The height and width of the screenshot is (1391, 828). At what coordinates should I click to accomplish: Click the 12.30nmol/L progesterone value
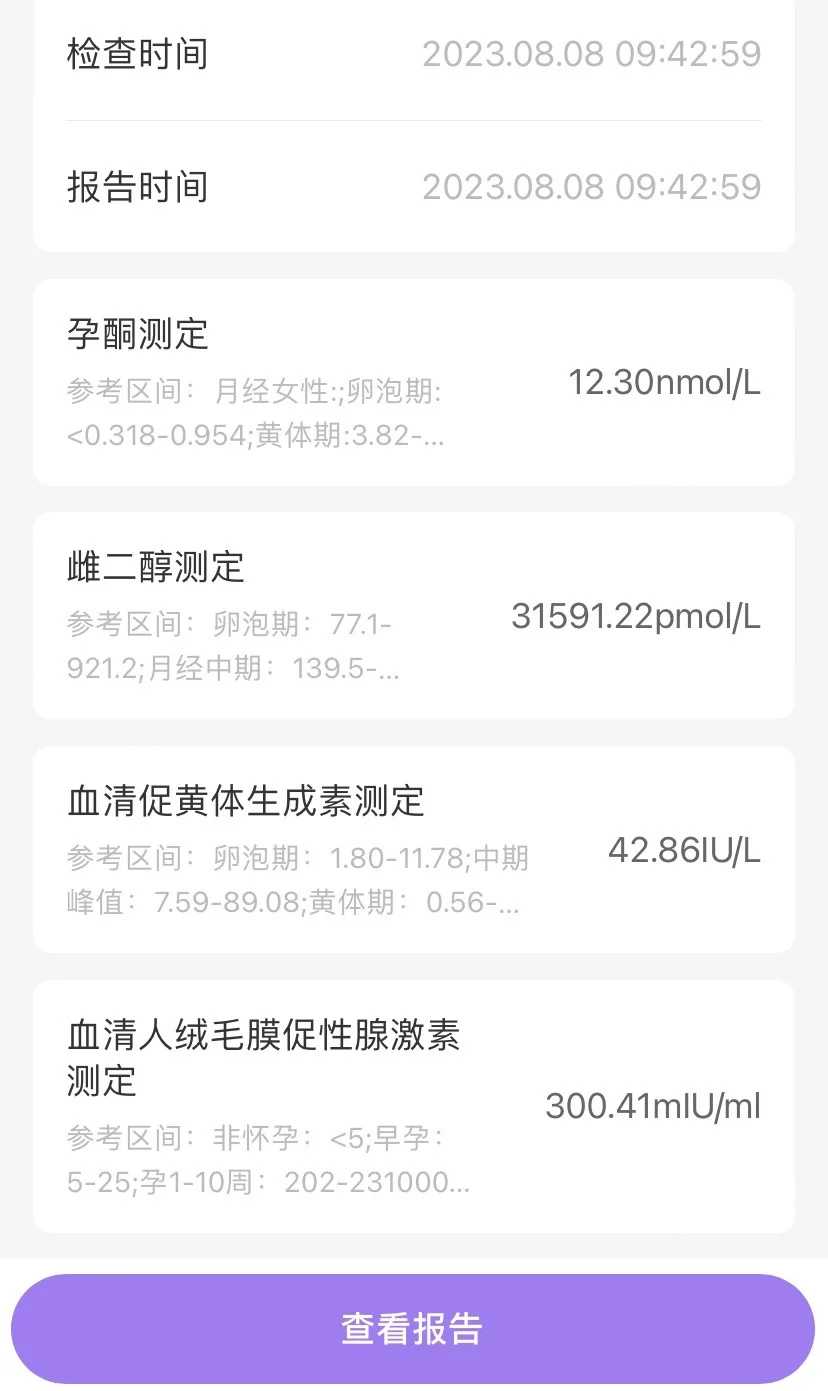tap(663, 383)
